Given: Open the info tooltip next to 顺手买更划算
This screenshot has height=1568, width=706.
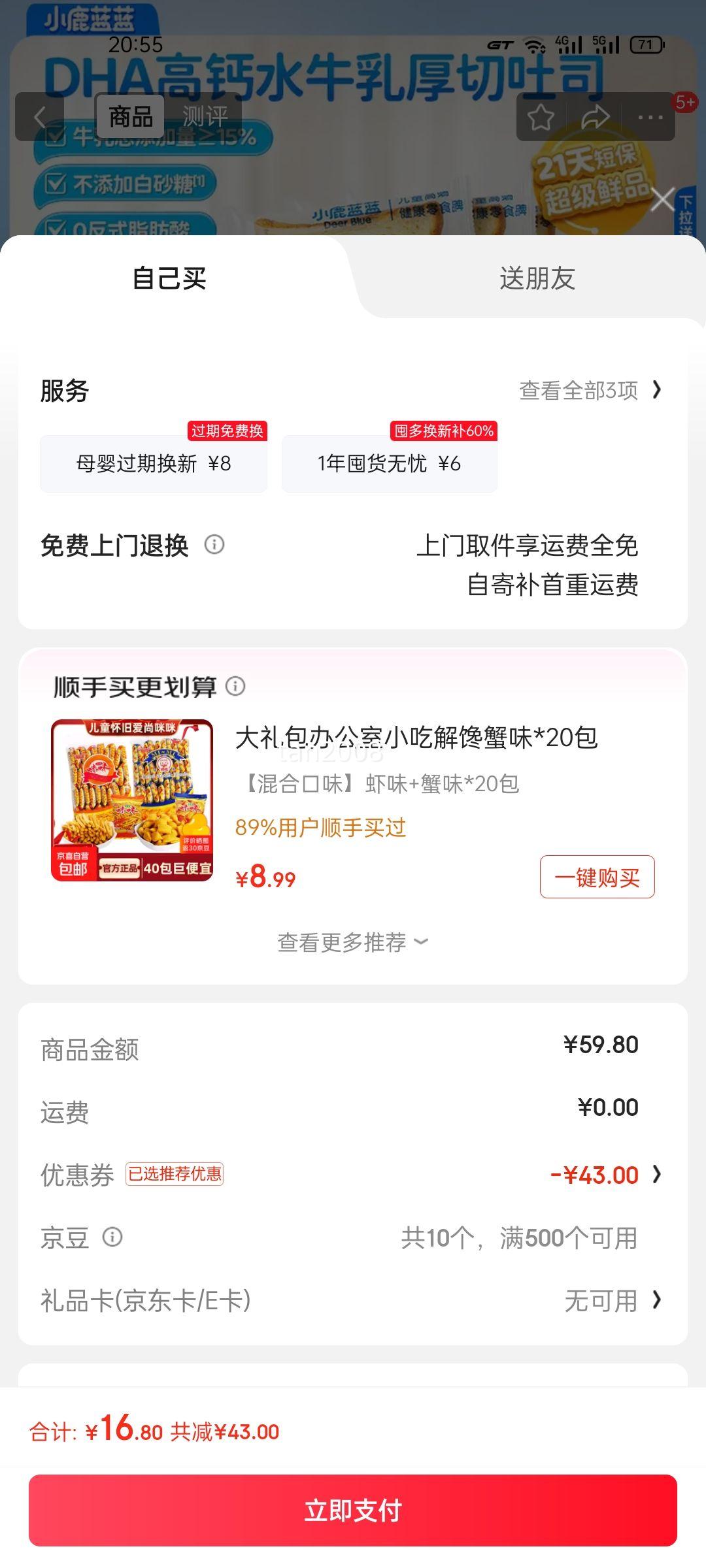Looking at the screenshot, I should (x=235, y=687).
